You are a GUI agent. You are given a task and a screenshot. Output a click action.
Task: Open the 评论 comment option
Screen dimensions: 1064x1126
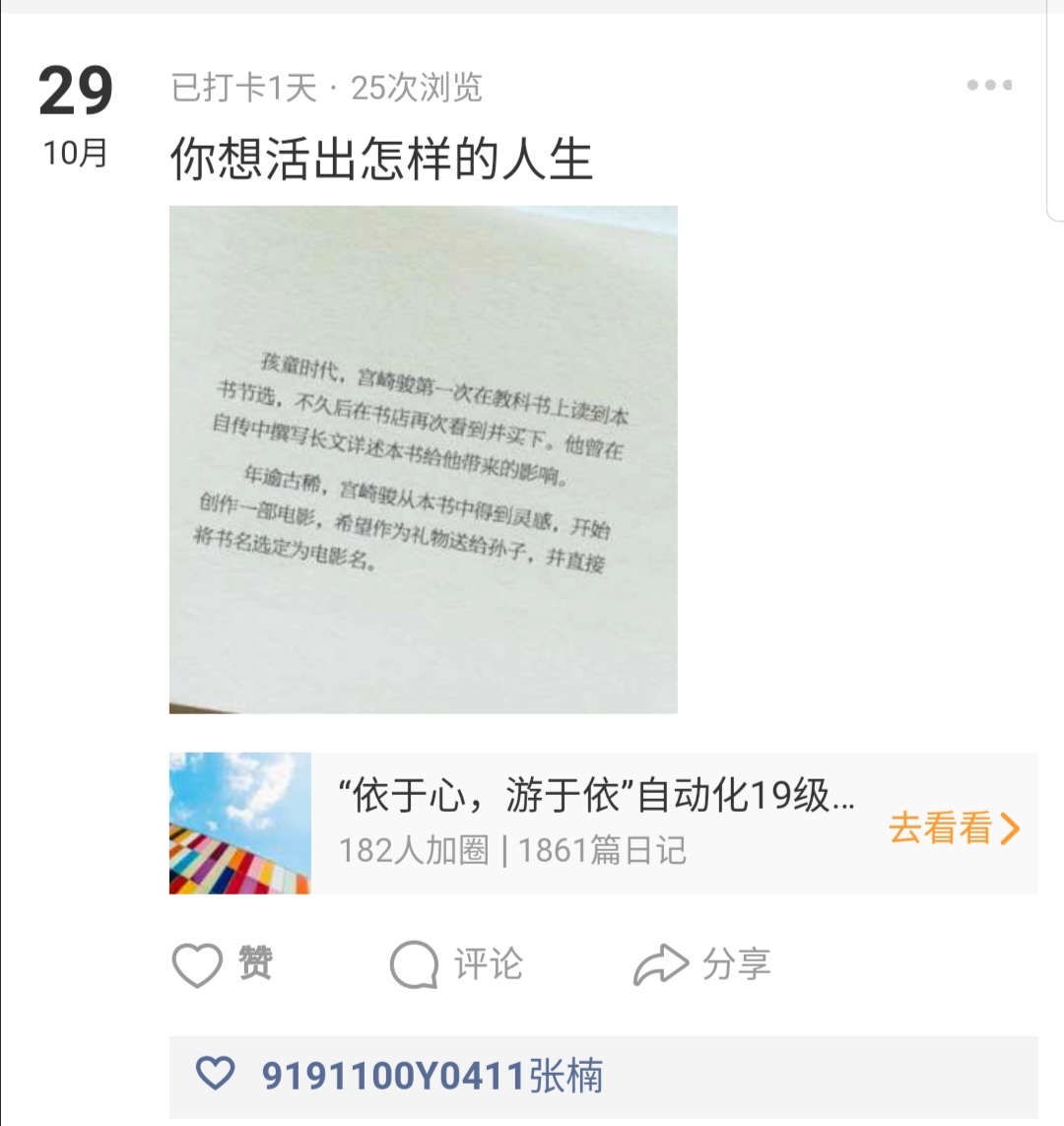click(x=457, y=964)
